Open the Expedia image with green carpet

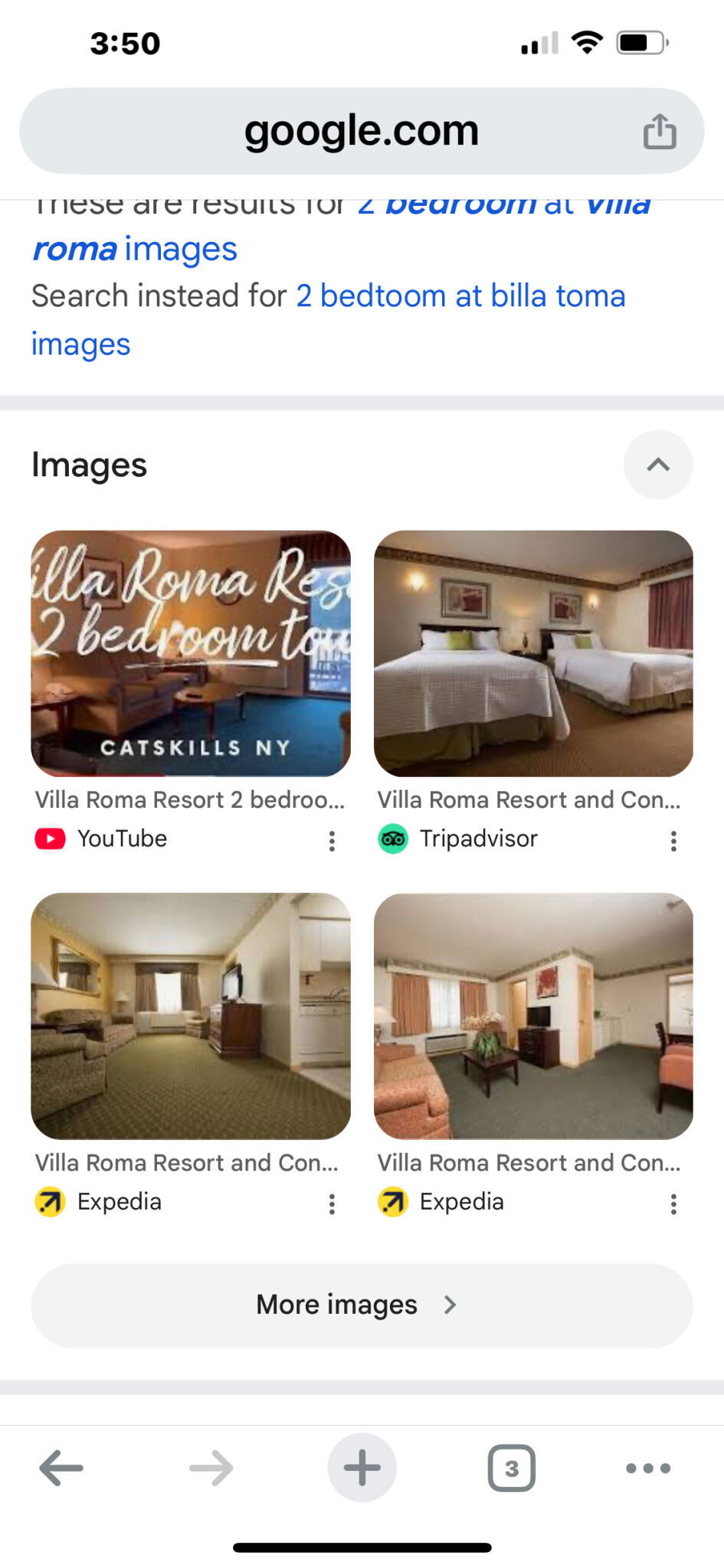coord(191,1015)
